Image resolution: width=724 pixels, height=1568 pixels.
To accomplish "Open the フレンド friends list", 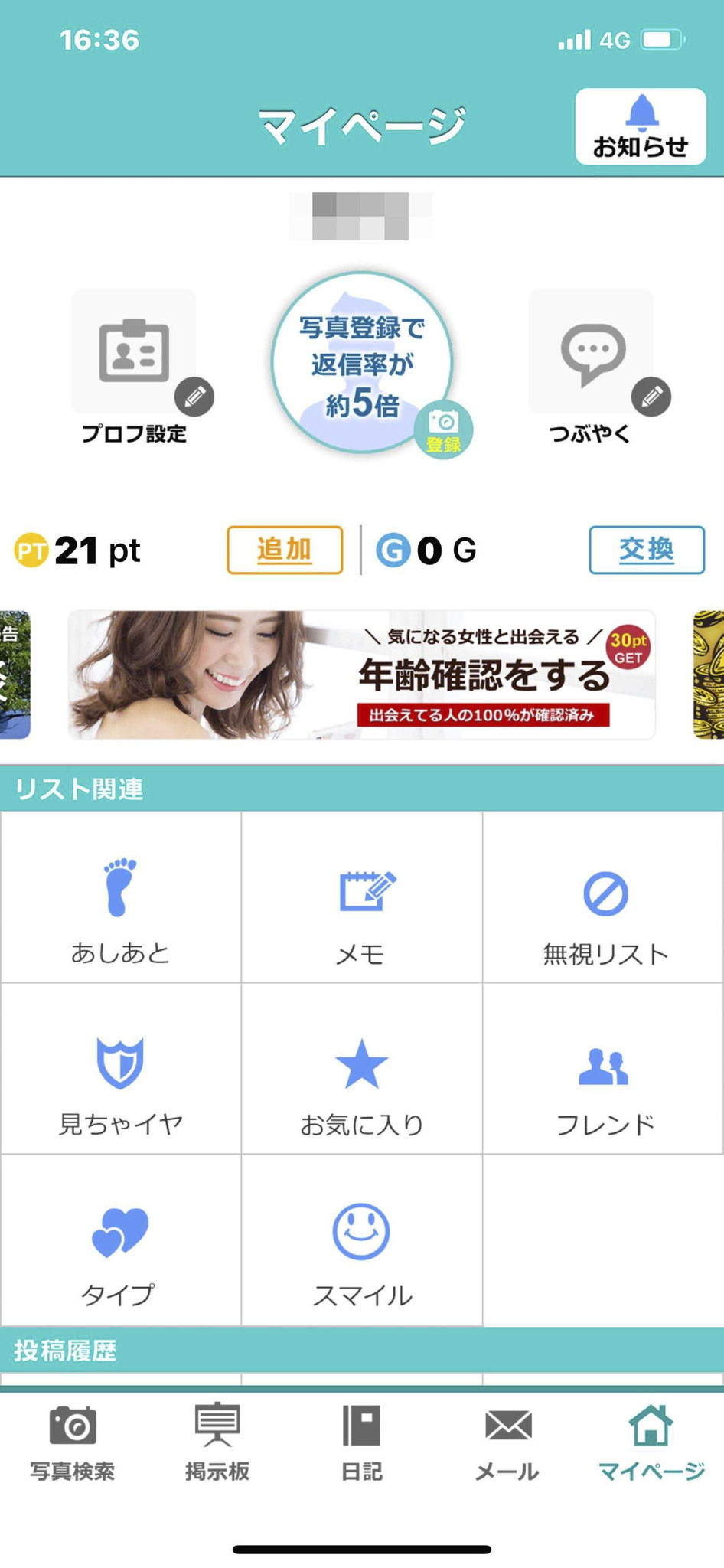I will (x=605, y=1083).
